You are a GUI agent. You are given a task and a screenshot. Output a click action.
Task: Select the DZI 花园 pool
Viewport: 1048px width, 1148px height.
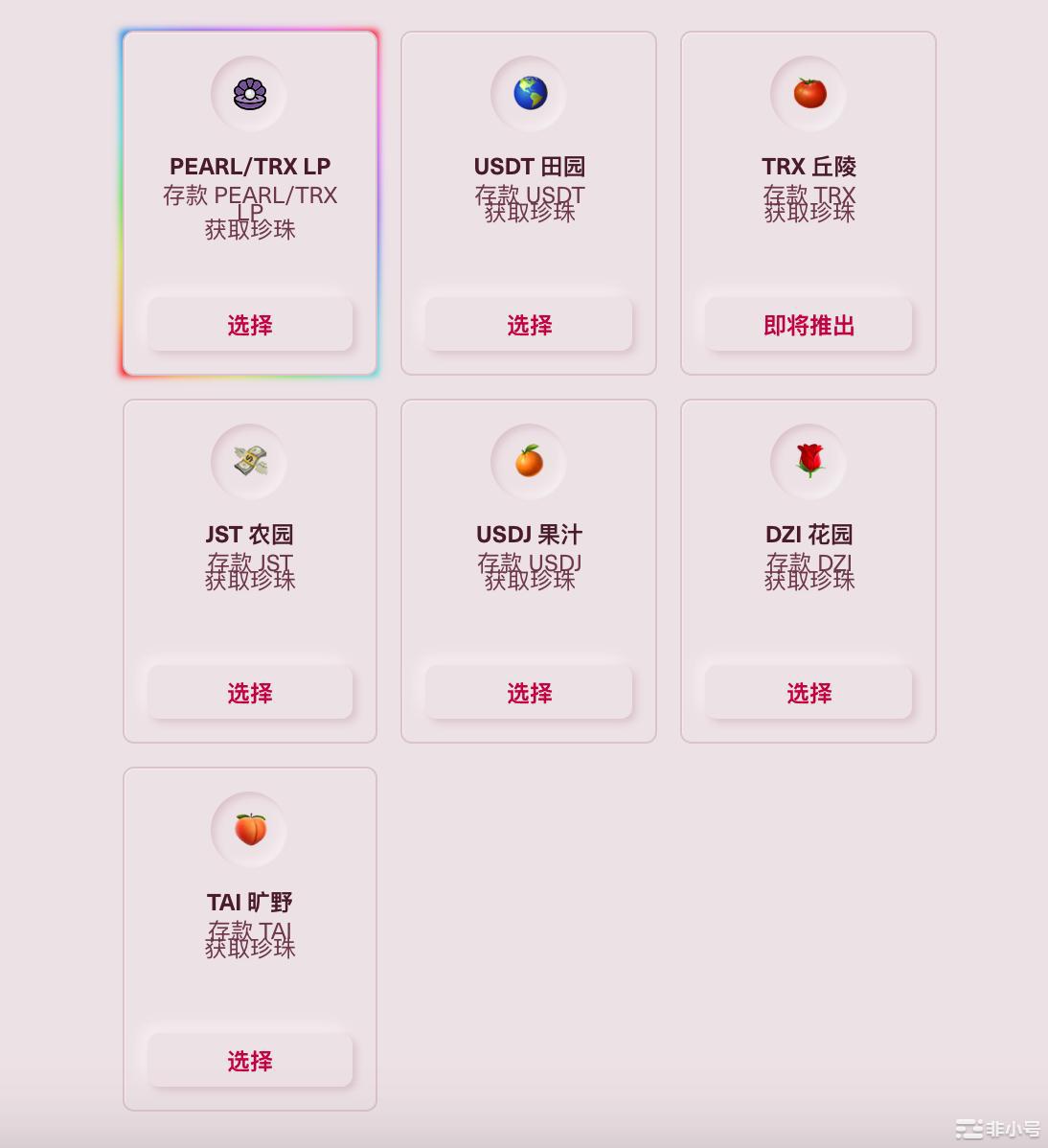[x=809, y=693]
